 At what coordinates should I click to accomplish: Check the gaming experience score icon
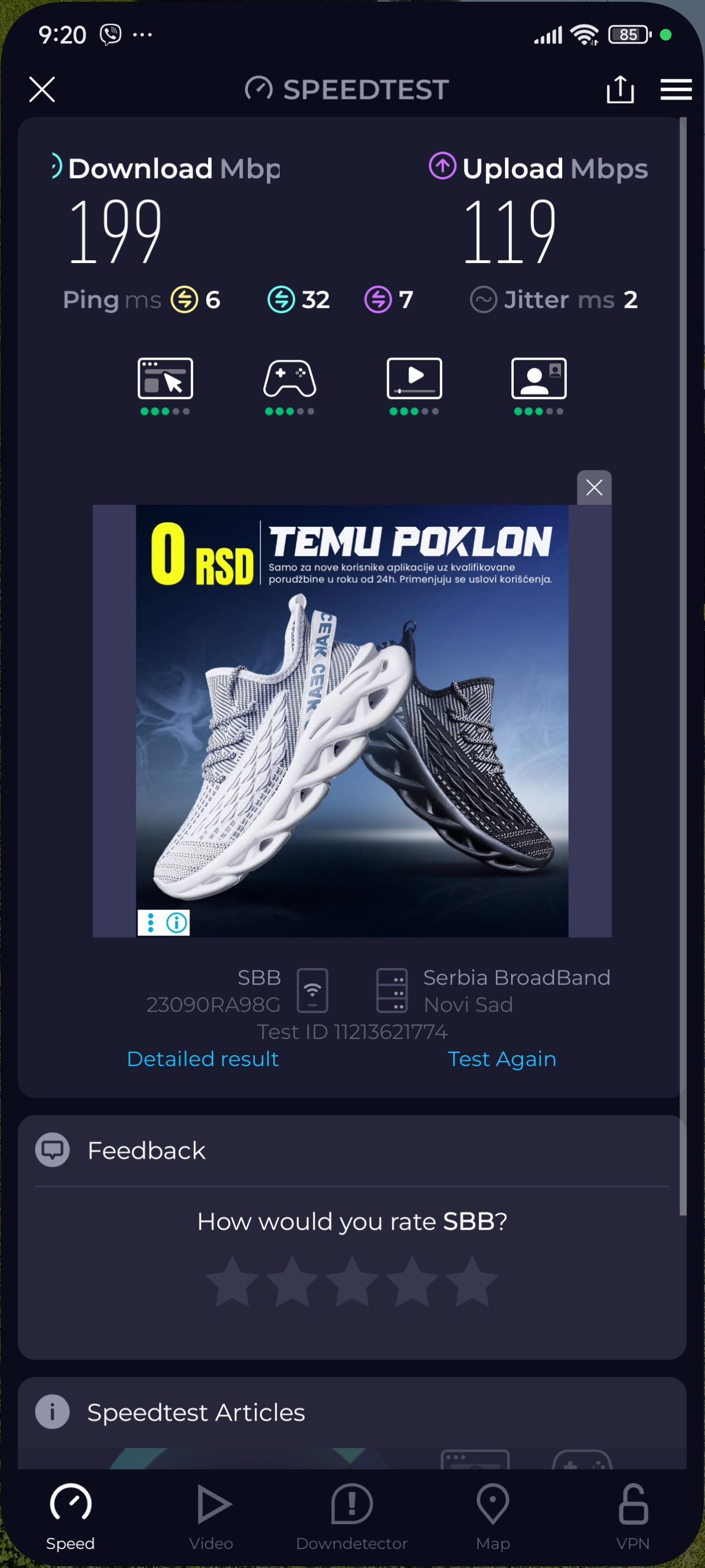tap(290, 380)
